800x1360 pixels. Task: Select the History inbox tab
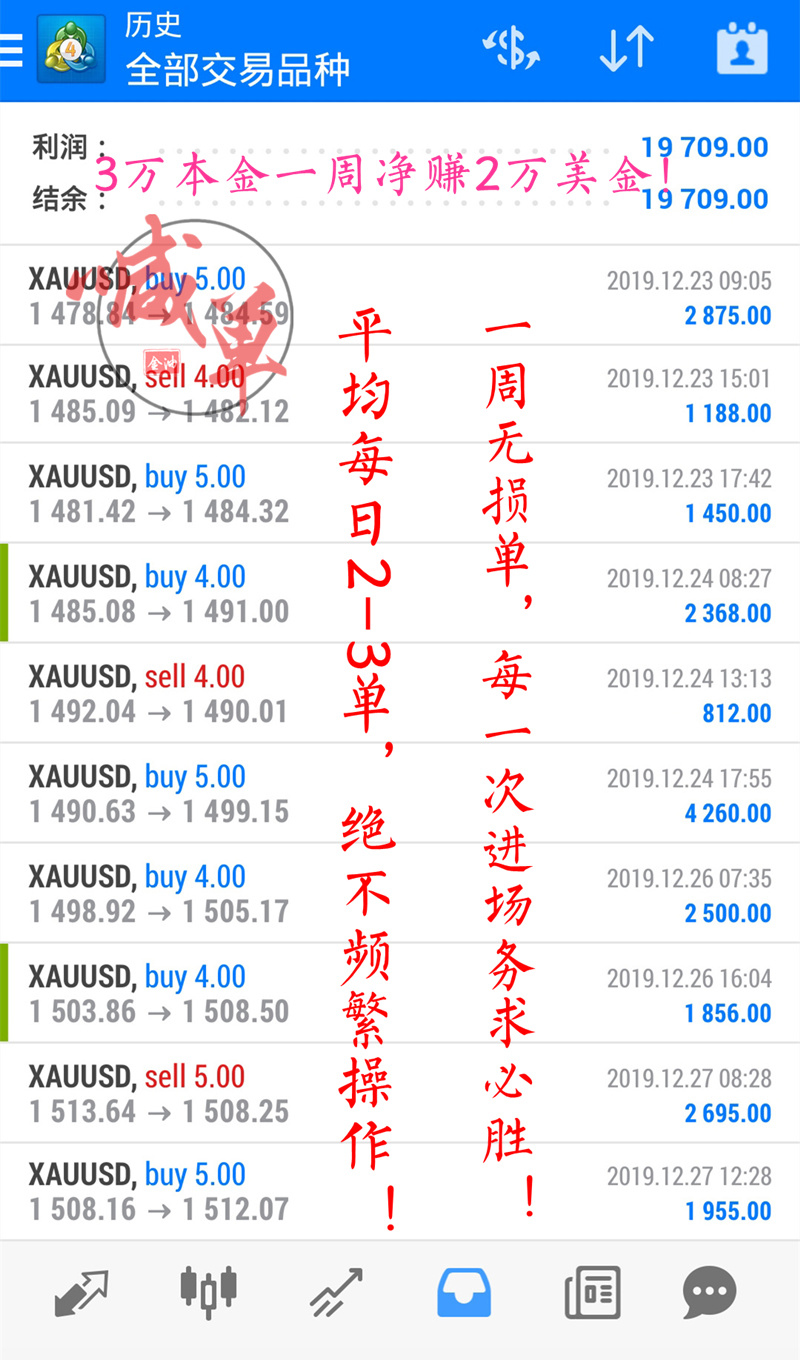tap(464, 1292)
